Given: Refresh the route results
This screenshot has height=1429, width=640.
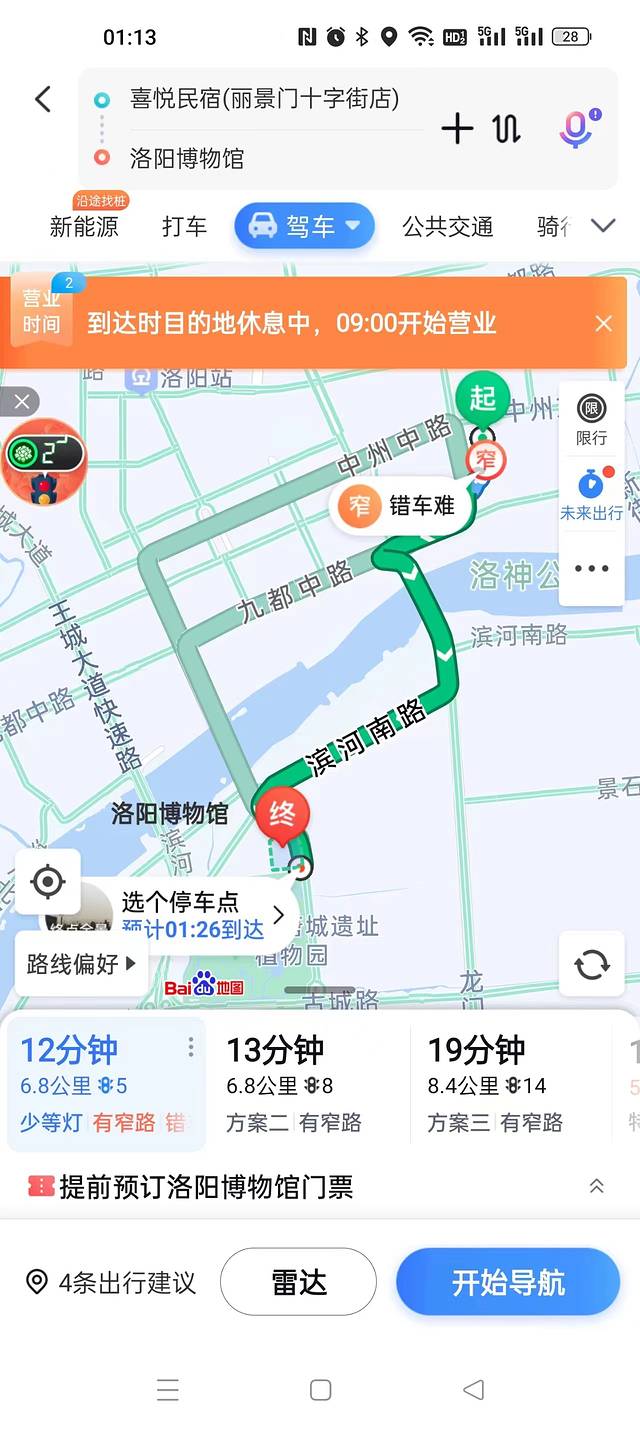Looking at the screenshot, I should 591,964.
